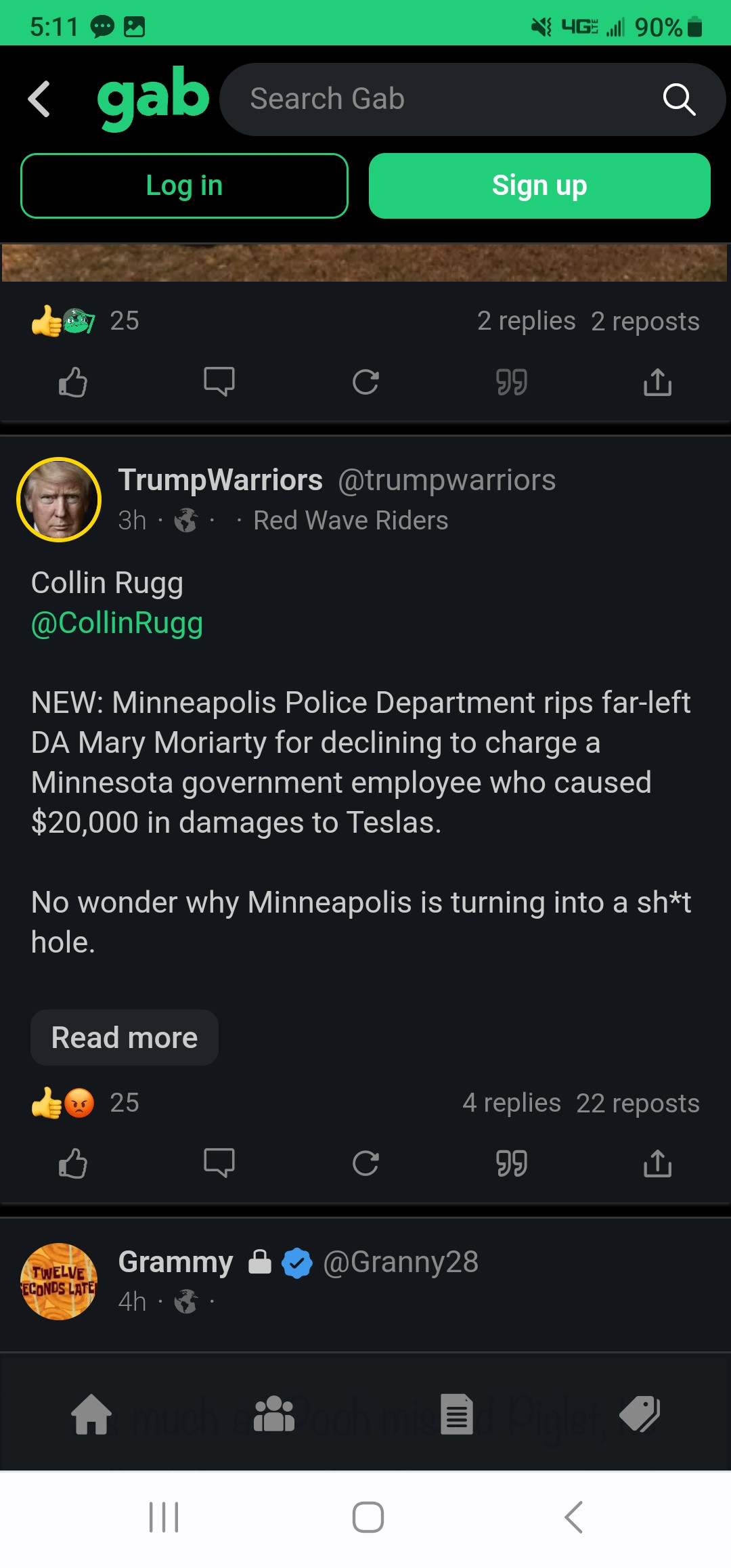Go to the Home tab
The image size is (731, 1568).
pos(92,1414)
